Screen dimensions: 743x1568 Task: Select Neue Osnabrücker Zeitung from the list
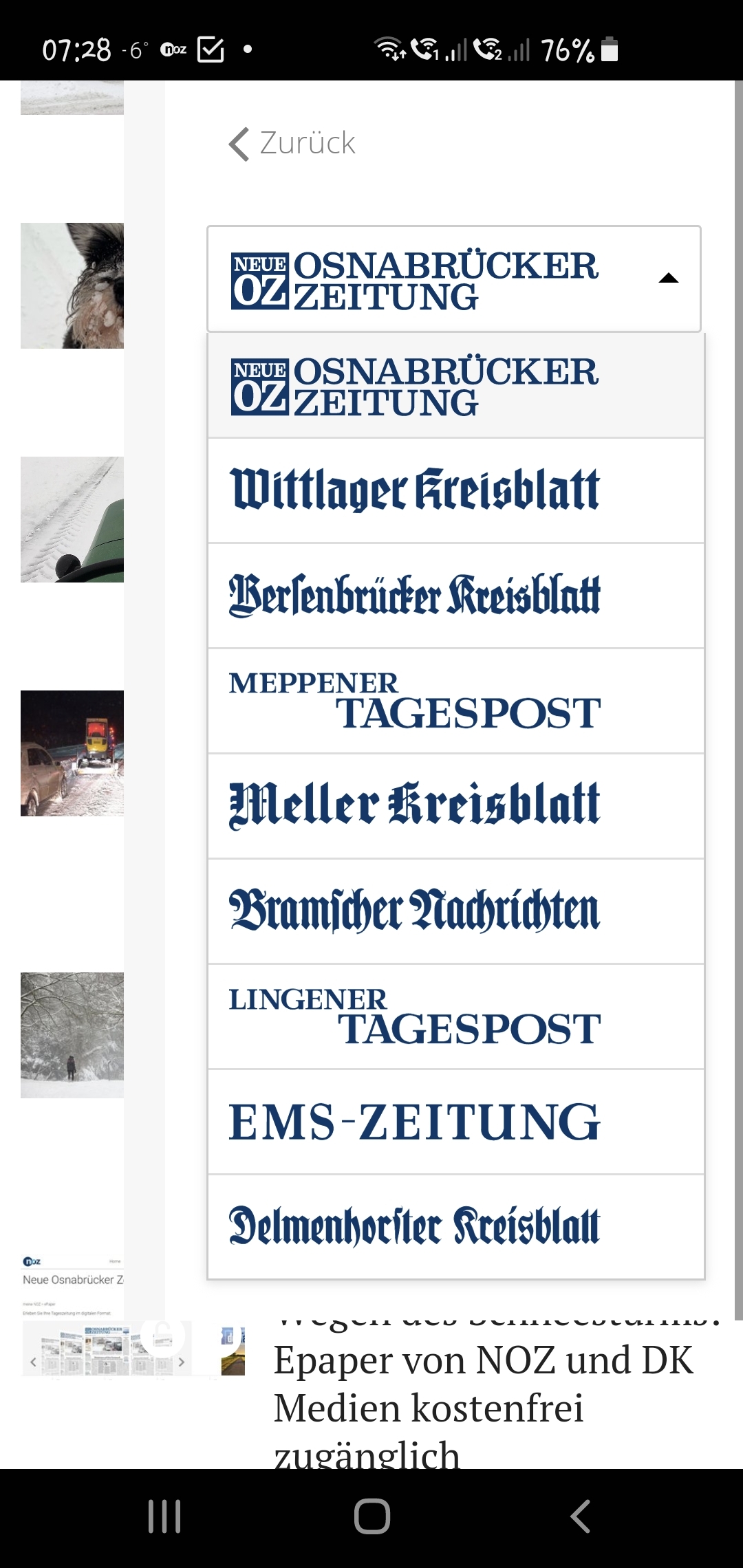(456, 386)
